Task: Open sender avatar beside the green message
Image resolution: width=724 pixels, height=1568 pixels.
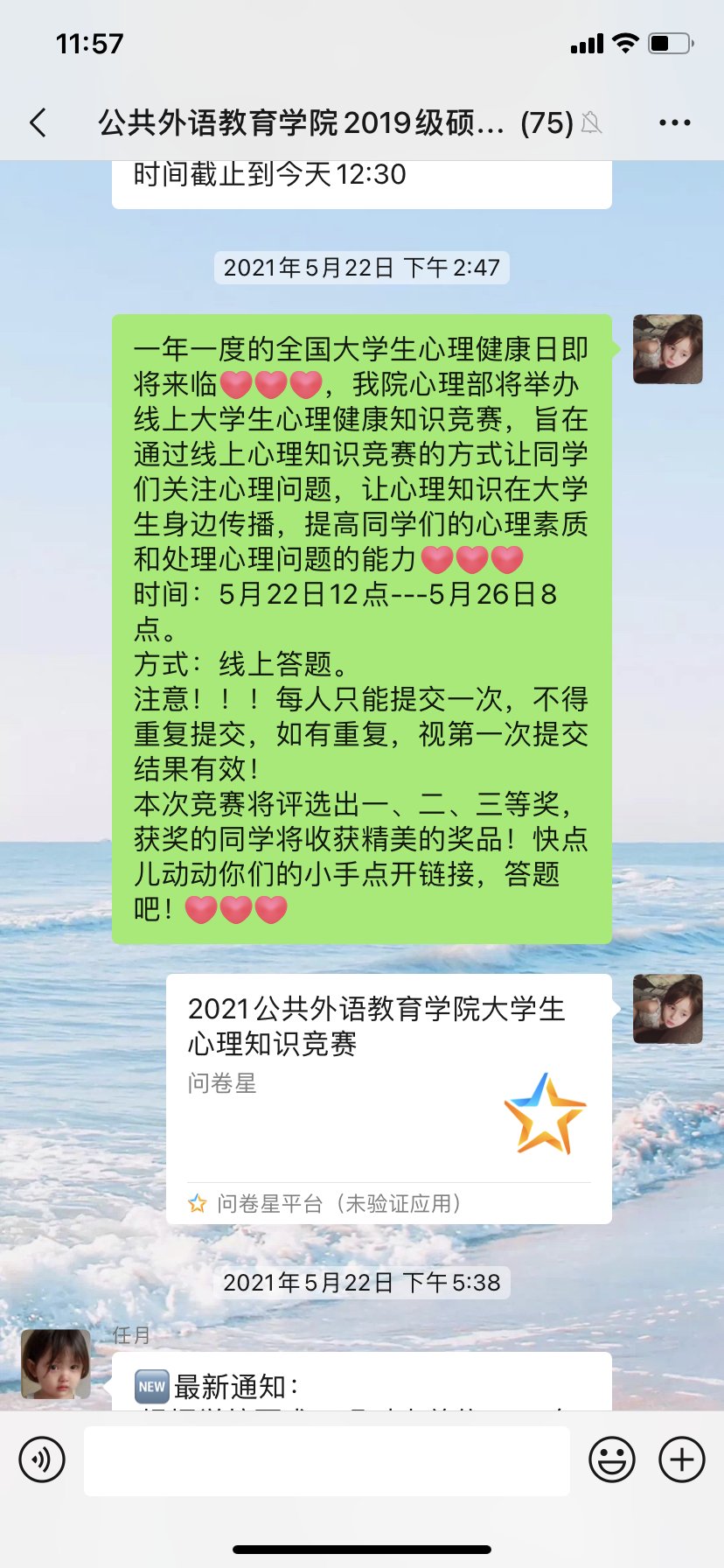Action: [667, 349]
